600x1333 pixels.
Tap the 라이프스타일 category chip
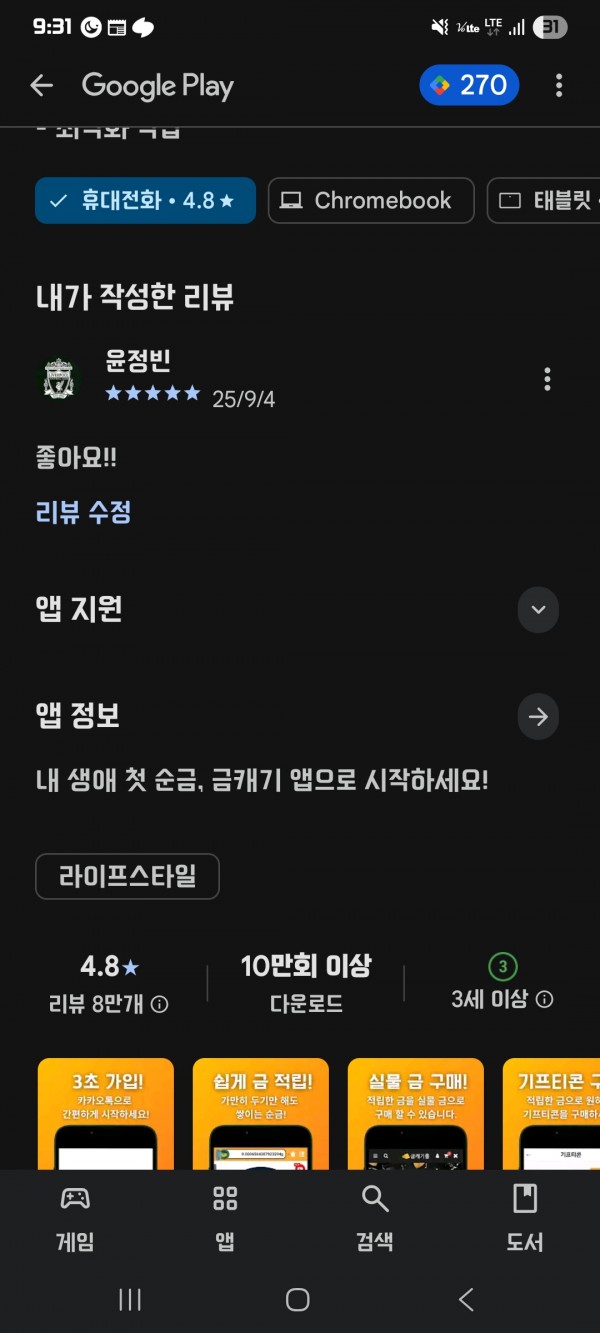[127, 877]
